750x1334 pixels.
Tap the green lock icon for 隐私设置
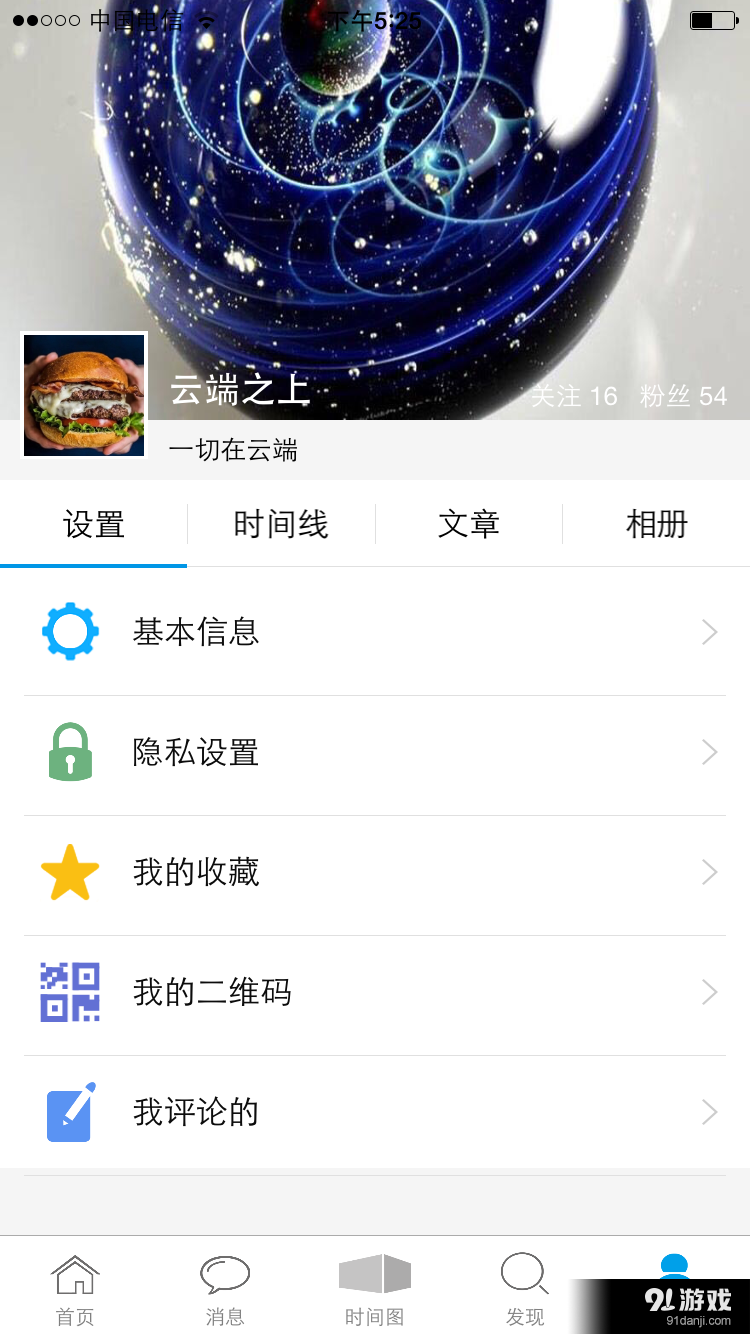(69, 751)
